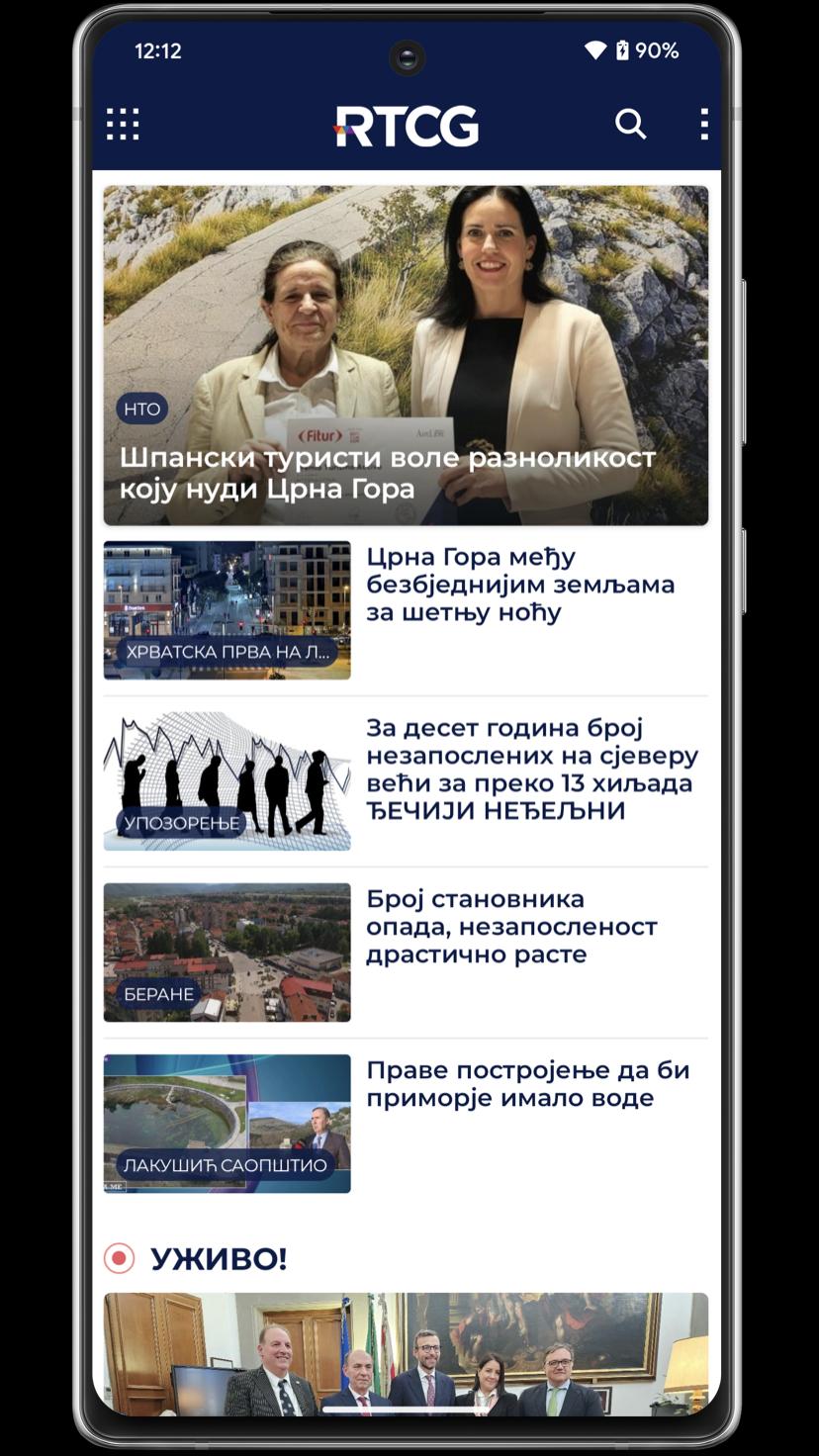Tap the RTCG logo in header
The width and height of the screenshot is (819, 1456).
[407, 126]
